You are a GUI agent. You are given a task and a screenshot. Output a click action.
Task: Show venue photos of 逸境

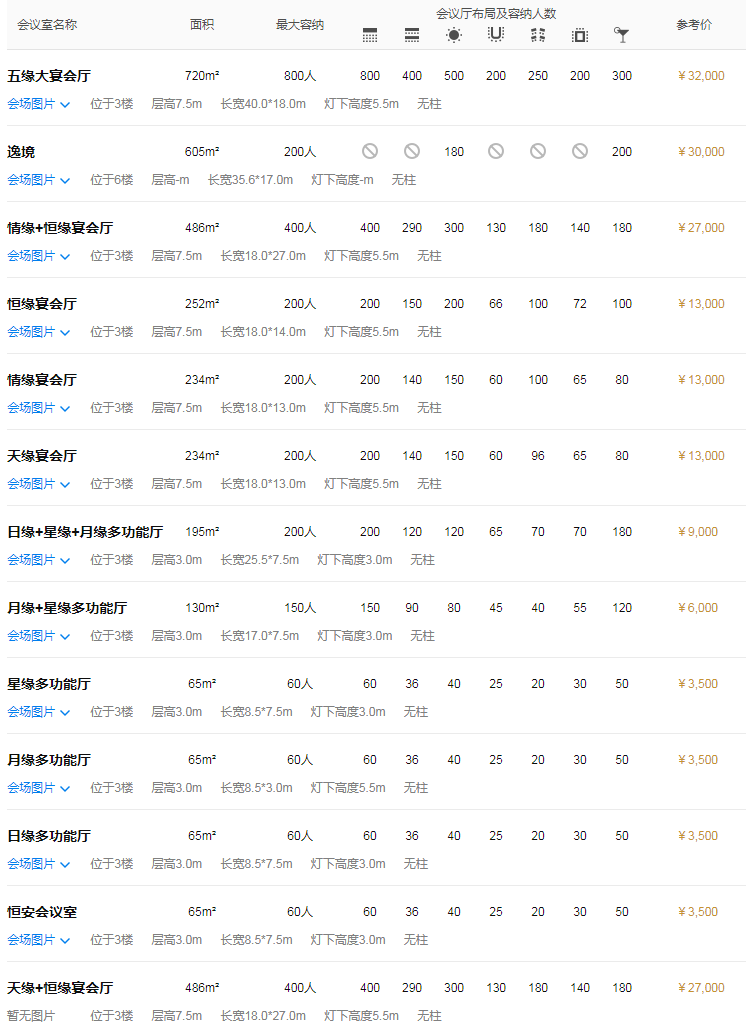pyautogui.click(x=39, y=180)
